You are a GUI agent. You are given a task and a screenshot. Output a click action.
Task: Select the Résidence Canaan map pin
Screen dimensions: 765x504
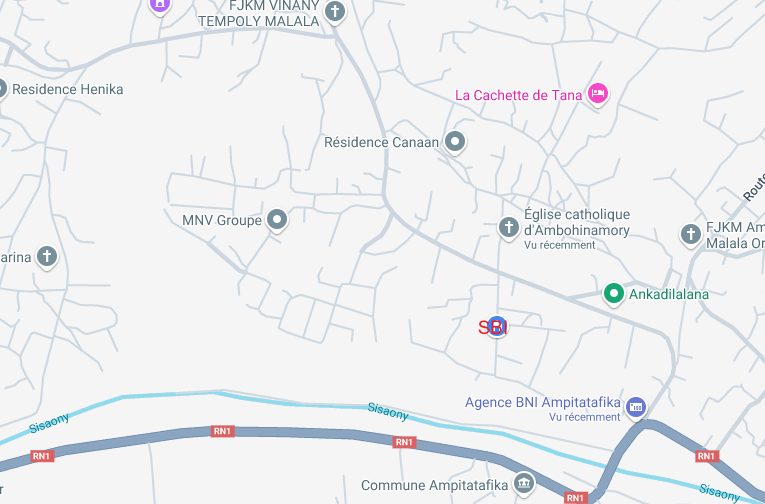click(x=455, y=142)
